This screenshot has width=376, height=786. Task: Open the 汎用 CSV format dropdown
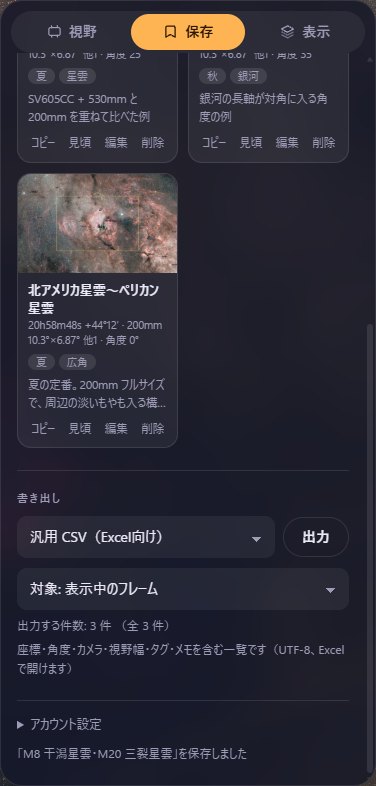pyautogui.click(x=146, y=537)
